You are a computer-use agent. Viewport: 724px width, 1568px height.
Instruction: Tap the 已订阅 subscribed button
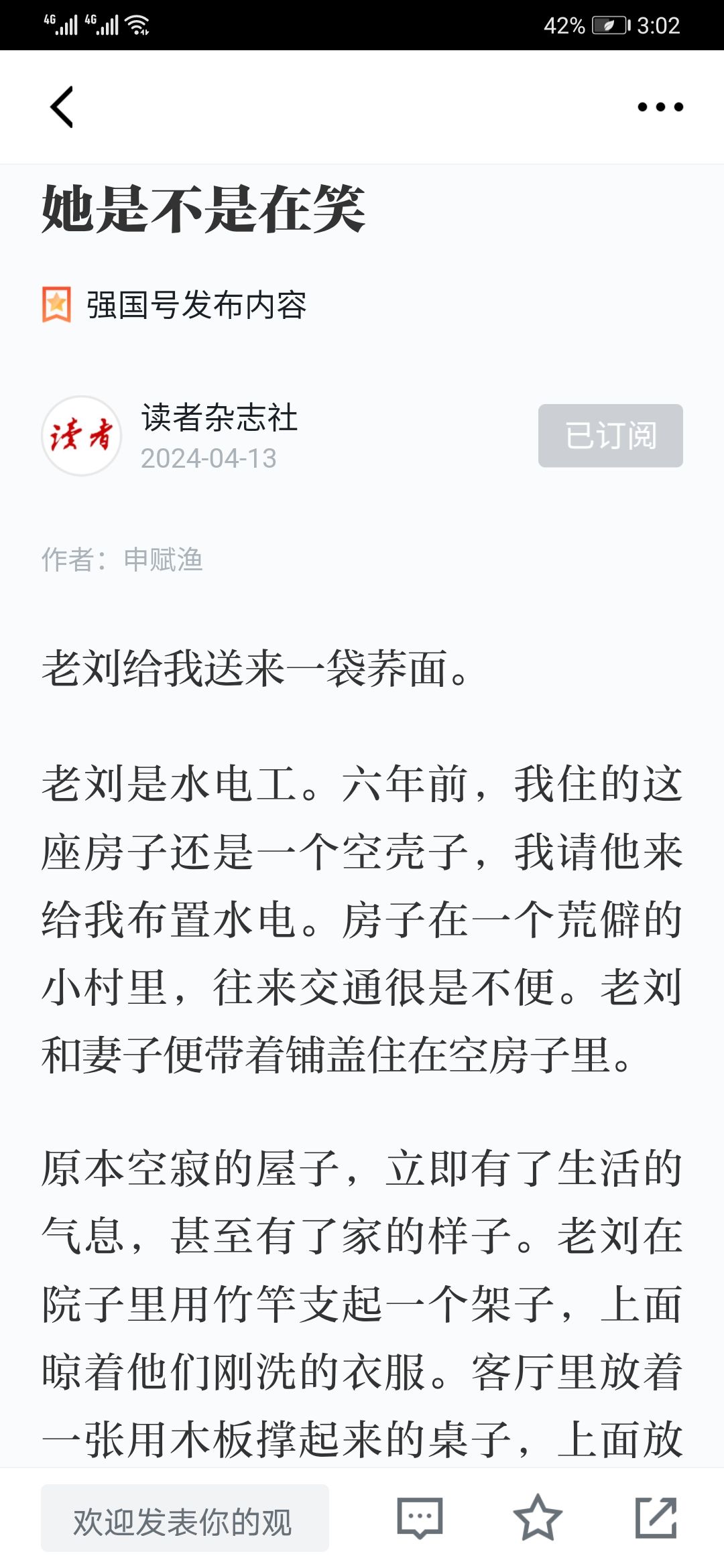click(x=611, y=436)
